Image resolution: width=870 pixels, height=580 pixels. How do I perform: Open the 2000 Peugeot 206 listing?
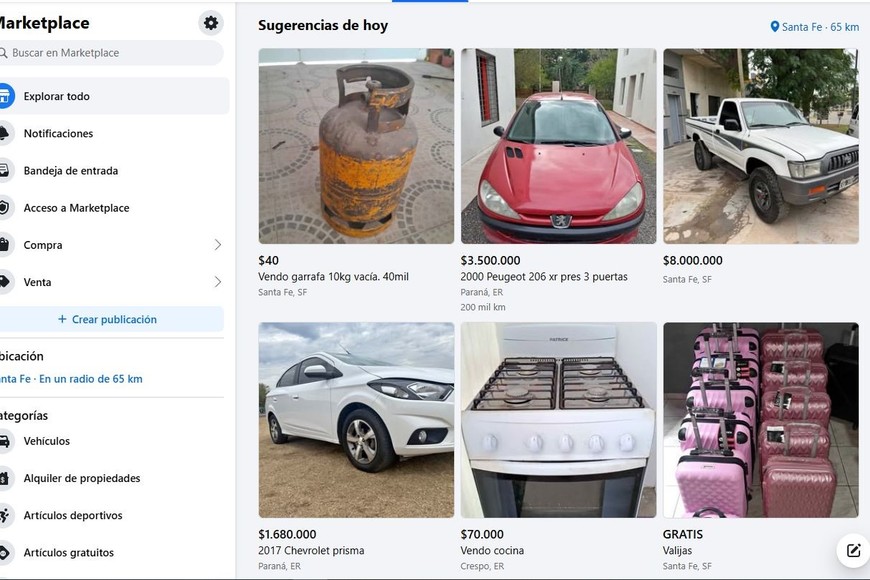click(558, 146)
